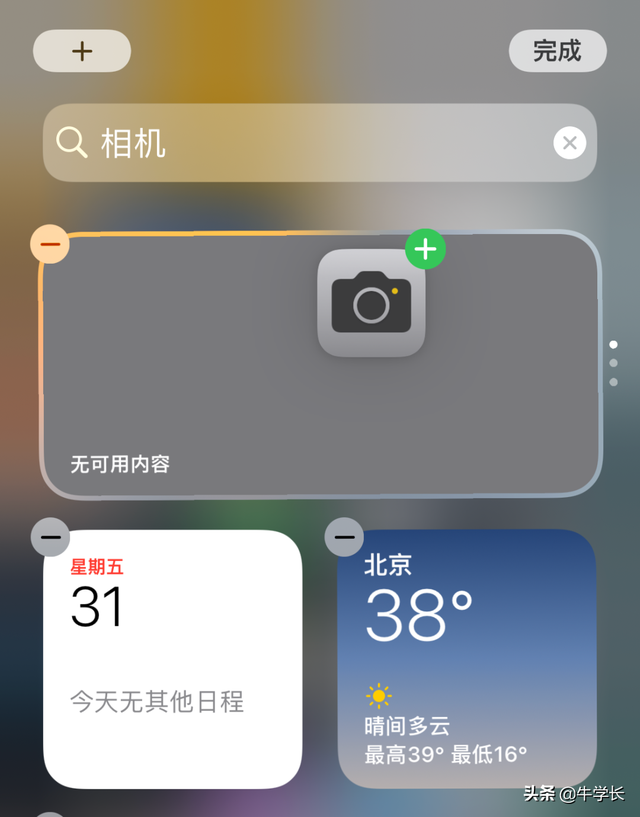The image size is (640, 817).
Task: Tap the widget stack page indicator dots
Action: pos(613,363)
